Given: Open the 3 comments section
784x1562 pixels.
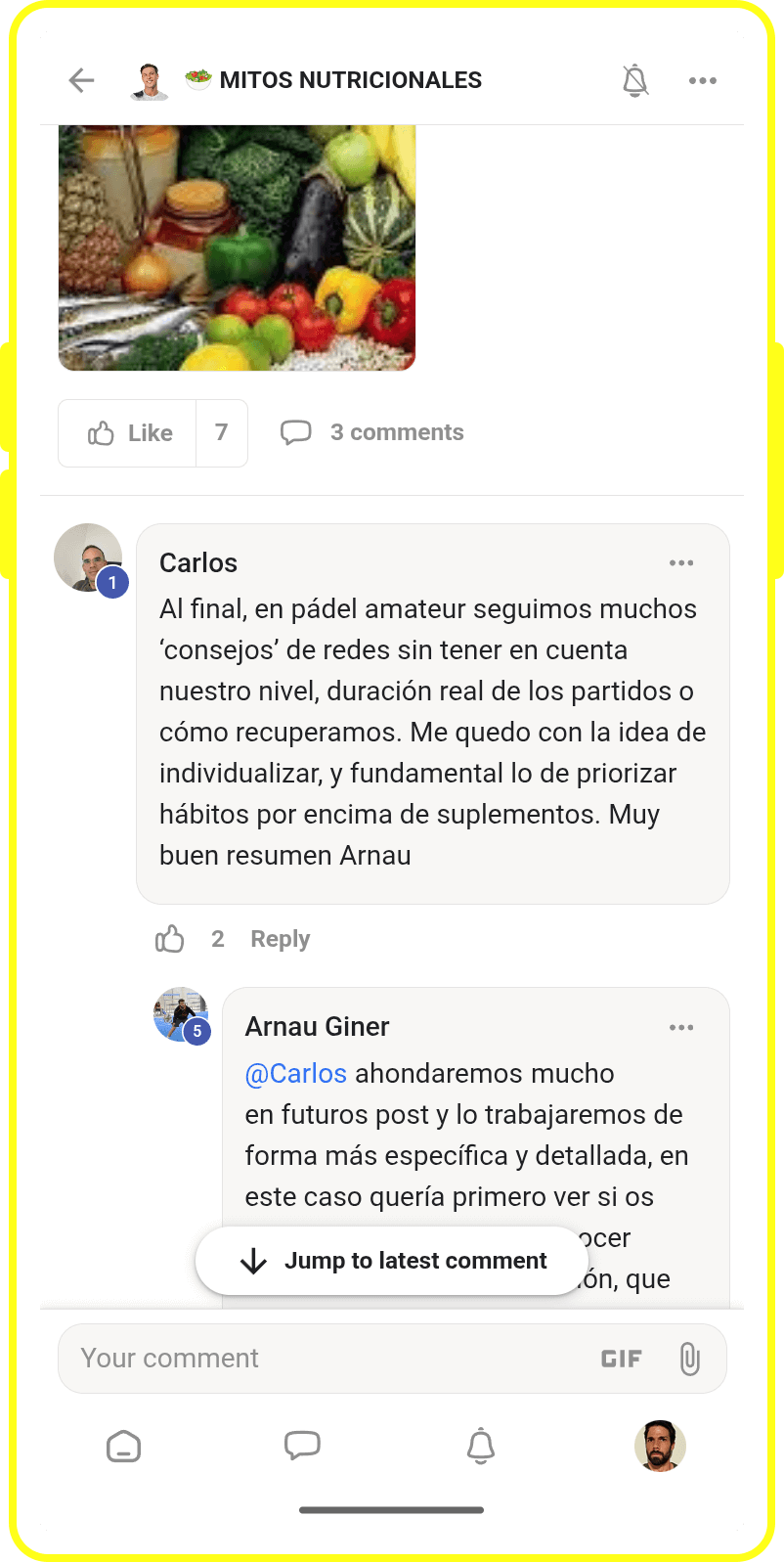Looking at the screenshot, I should click(372, 432).
